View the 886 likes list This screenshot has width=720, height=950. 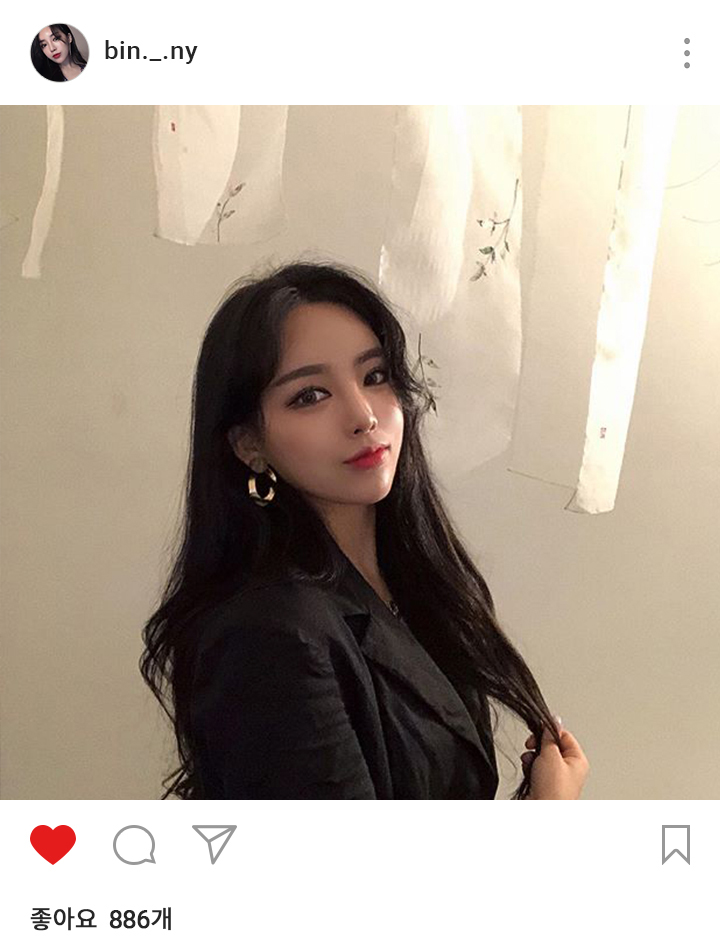click(101, 919)
